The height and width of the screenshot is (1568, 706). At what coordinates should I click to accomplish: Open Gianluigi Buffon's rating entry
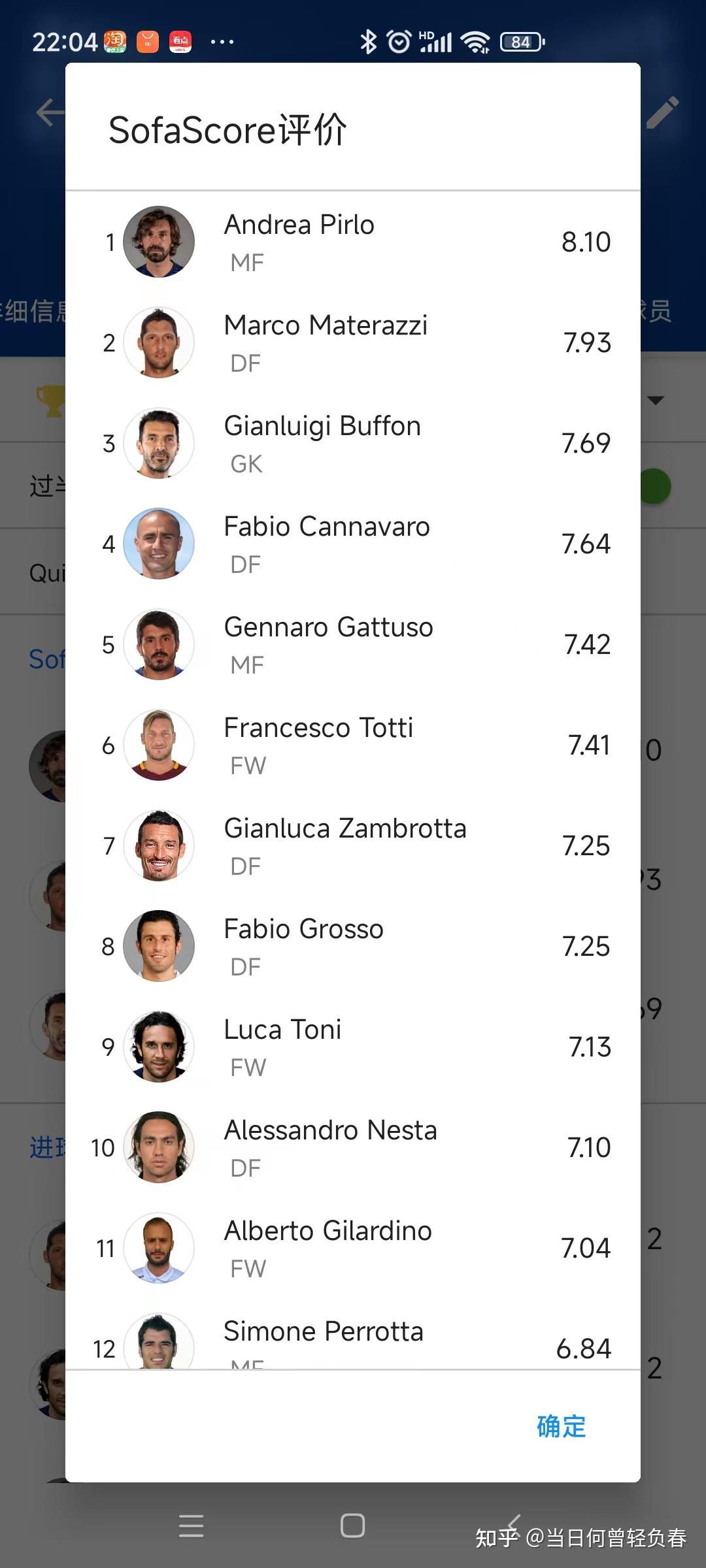tap(353, 443)
